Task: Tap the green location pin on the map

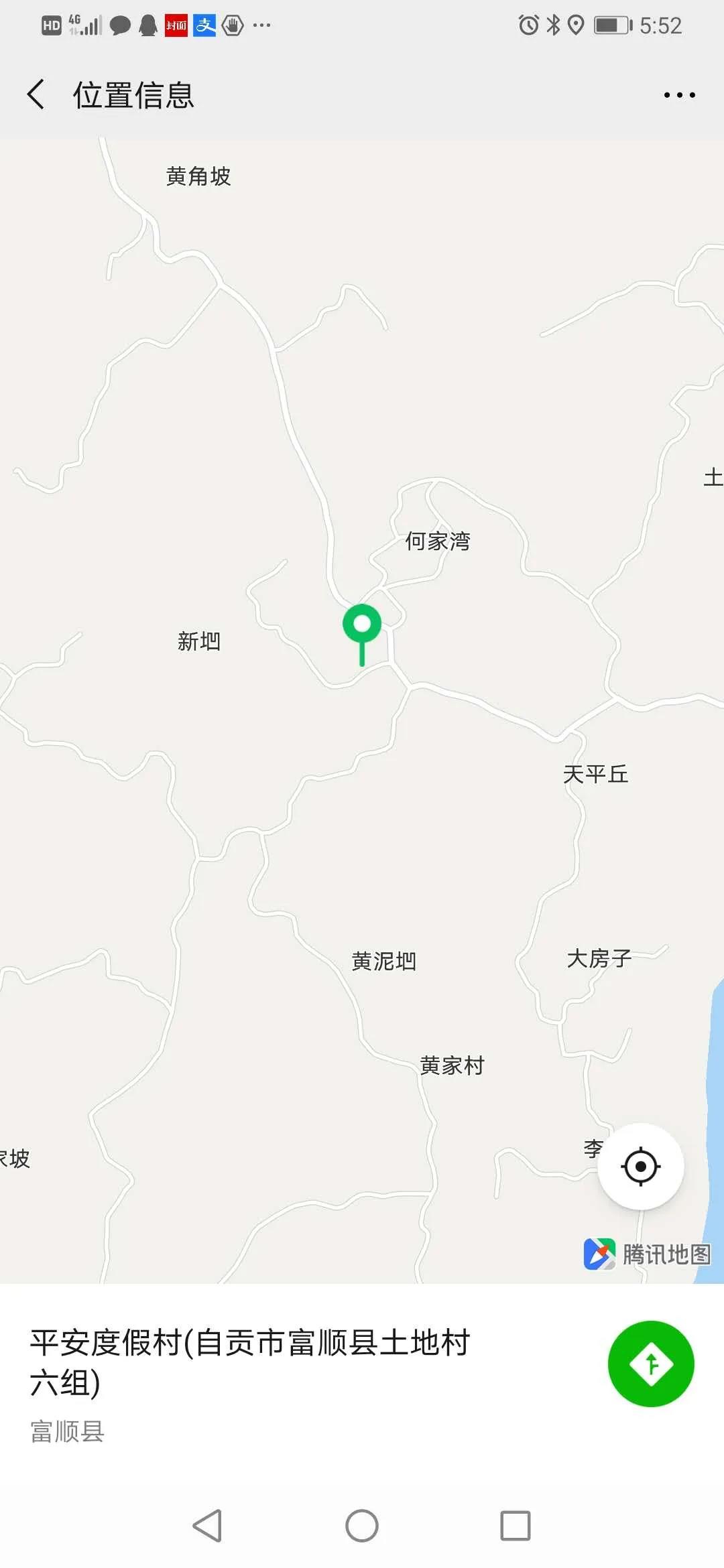Action: click(x=362, y=626)
